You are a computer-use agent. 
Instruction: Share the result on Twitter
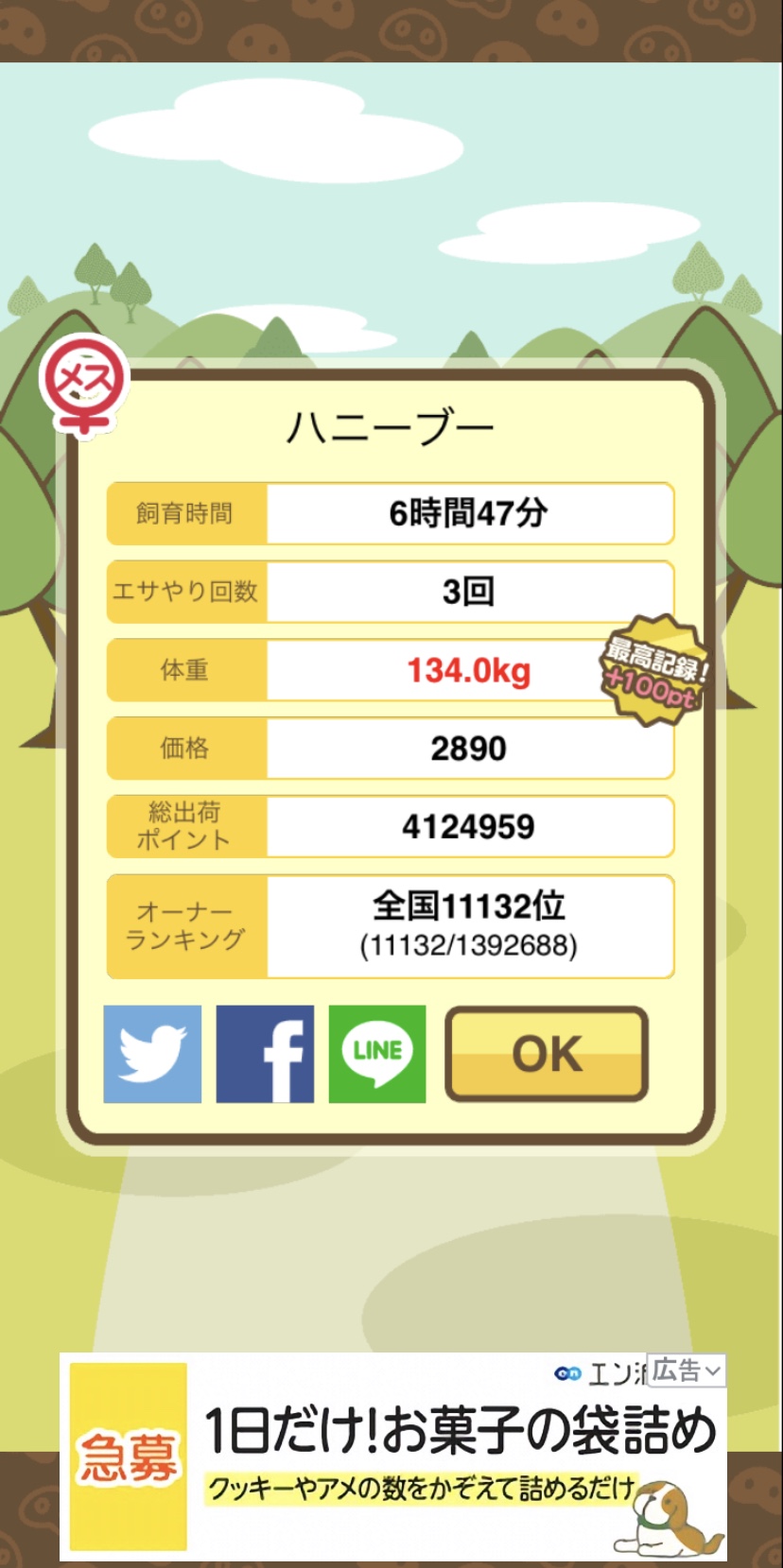152,1054
